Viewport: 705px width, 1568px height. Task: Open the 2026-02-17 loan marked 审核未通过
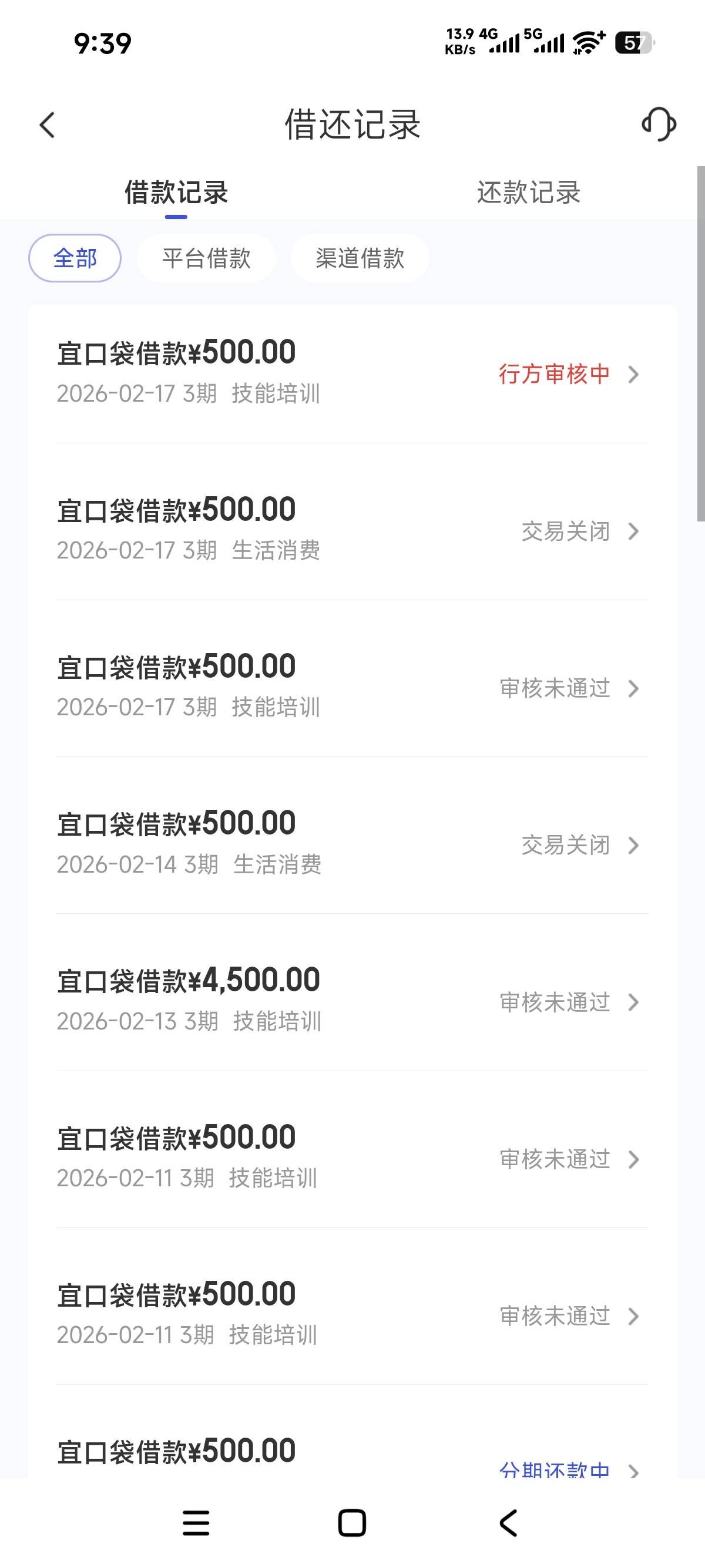(352, 687)
